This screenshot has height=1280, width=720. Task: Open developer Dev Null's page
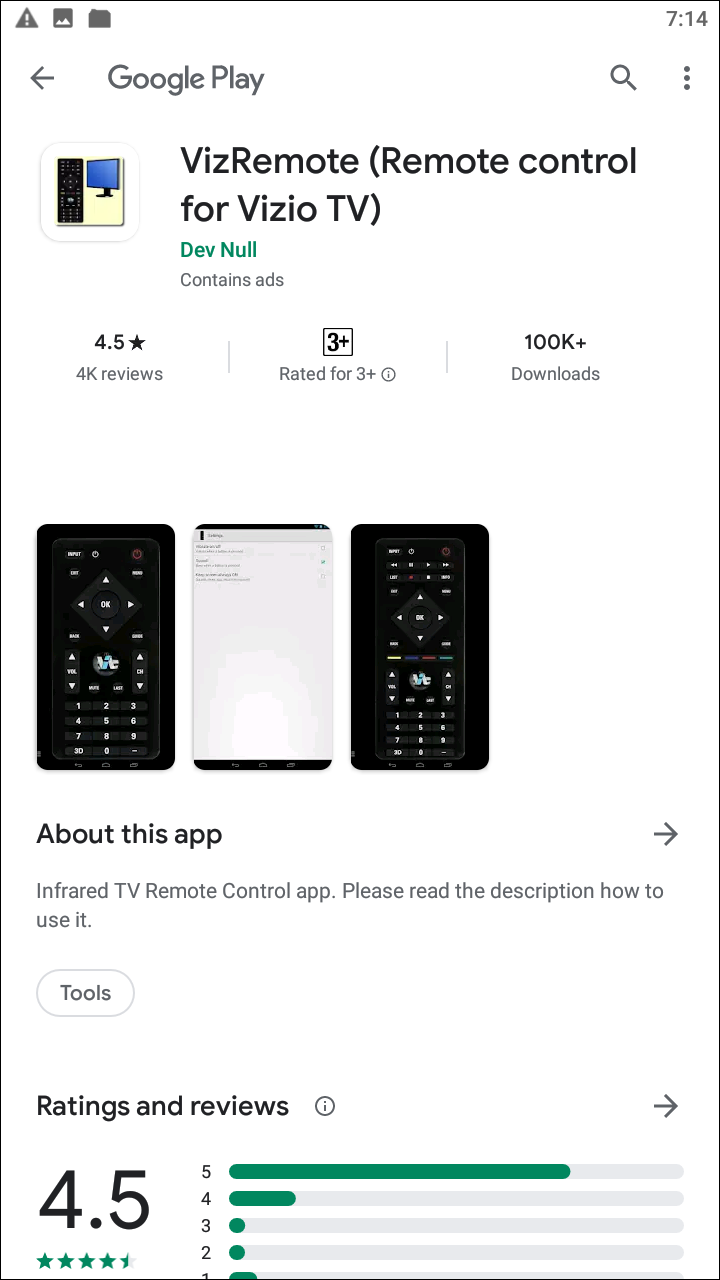[218, 250]
